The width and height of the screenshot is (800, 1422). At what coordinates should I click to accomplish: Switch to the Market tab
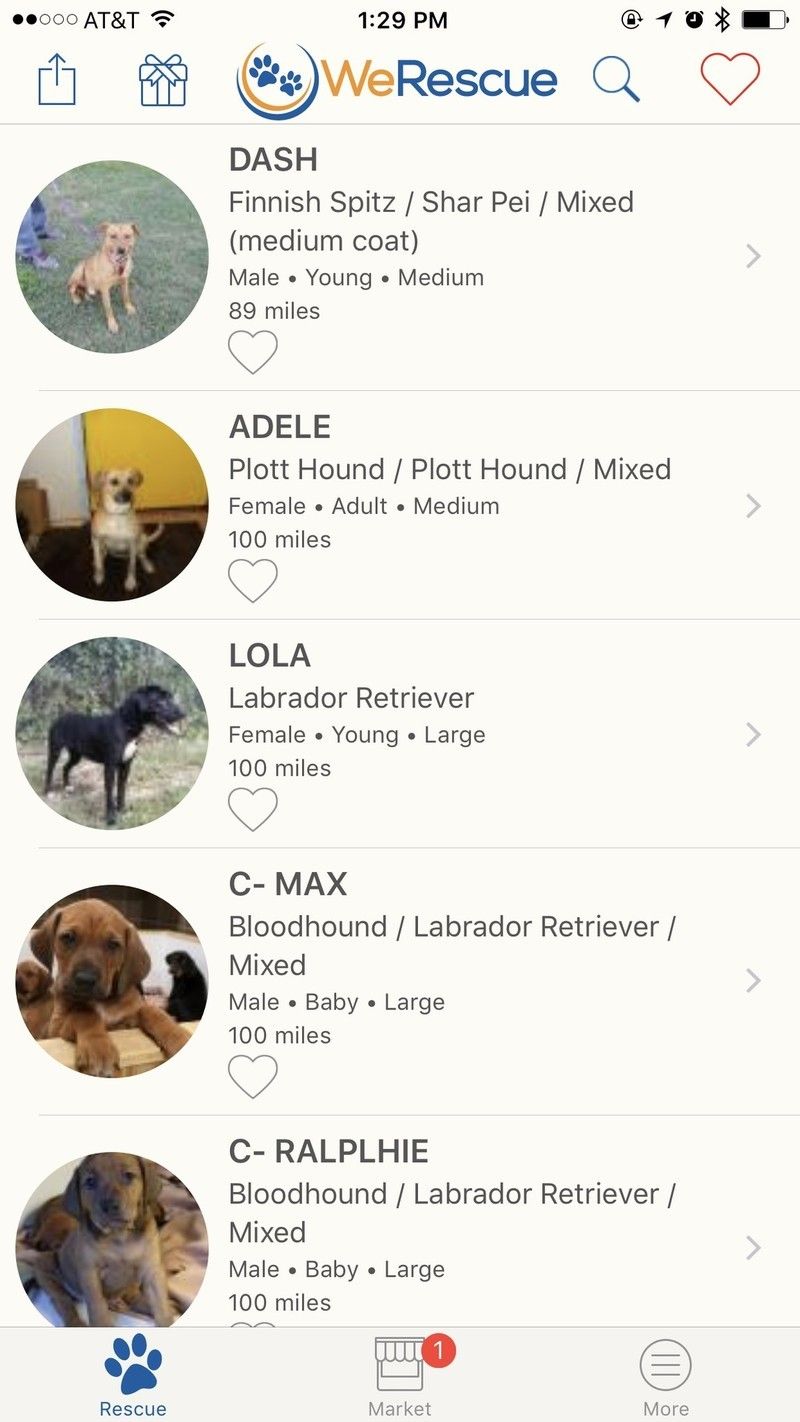400,1377
